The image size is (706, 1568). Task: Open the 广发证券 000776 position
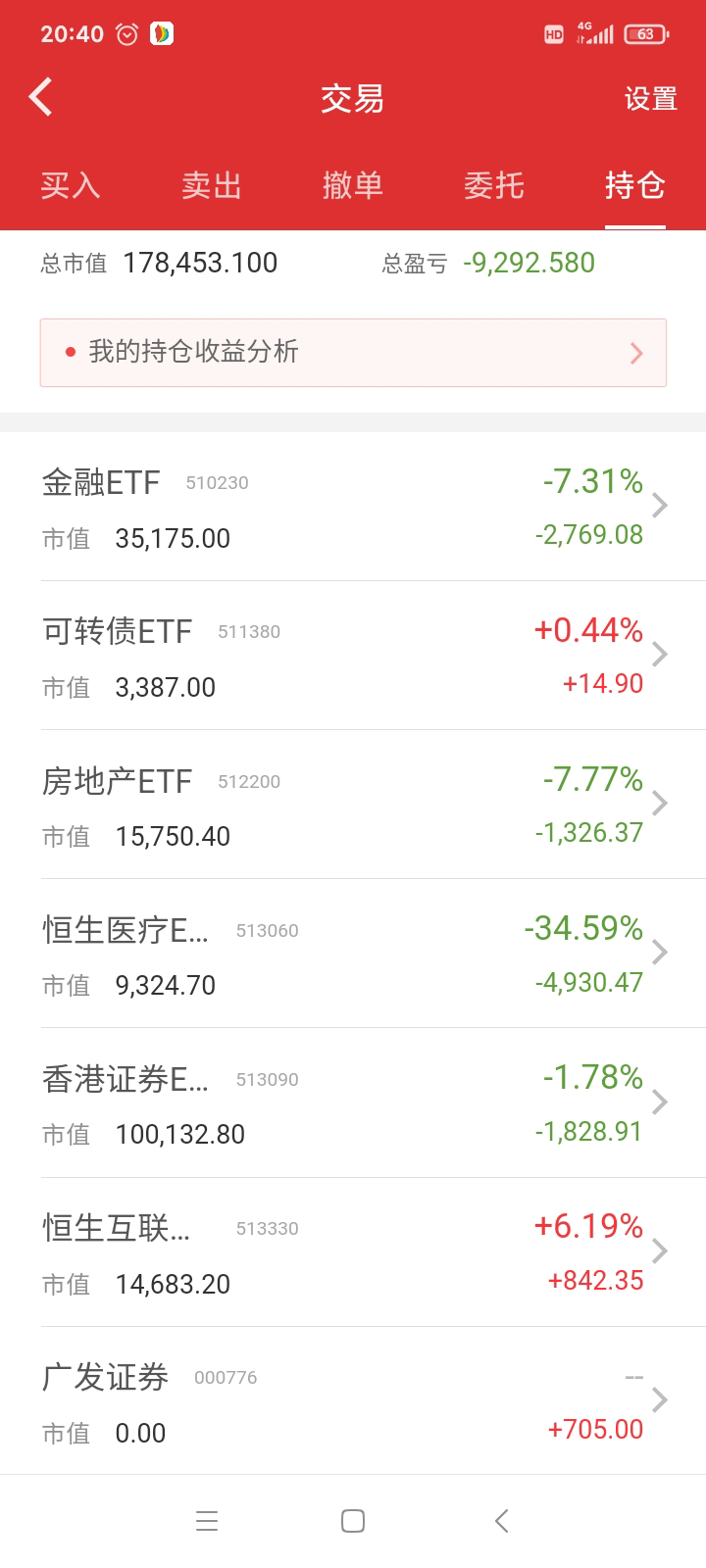click(353, 1402)
